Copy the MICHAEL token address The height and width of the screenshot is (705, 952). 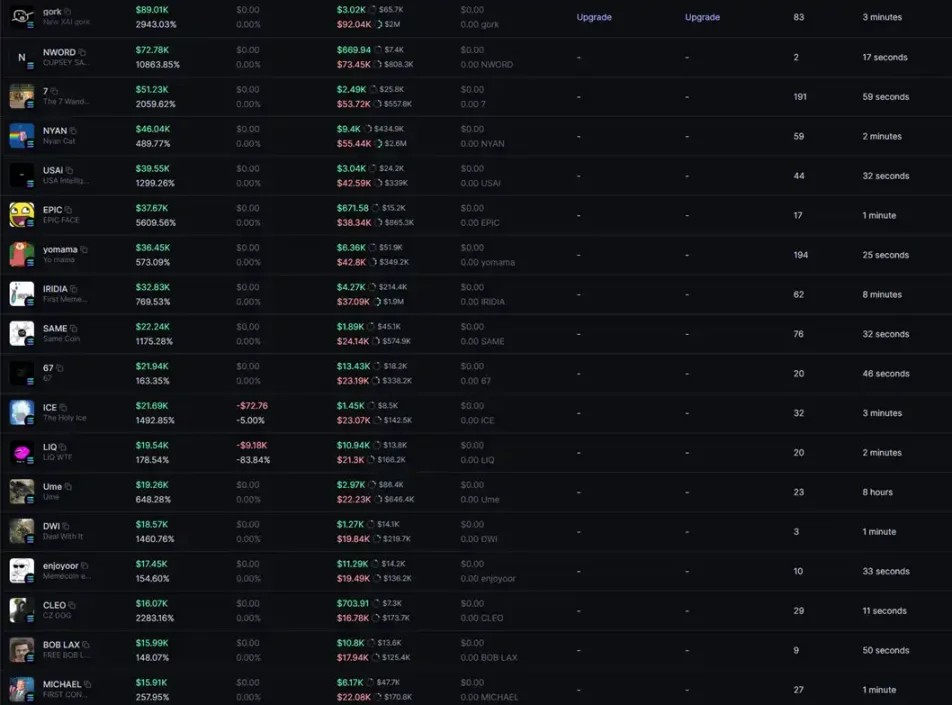click(x=88, y=684)
